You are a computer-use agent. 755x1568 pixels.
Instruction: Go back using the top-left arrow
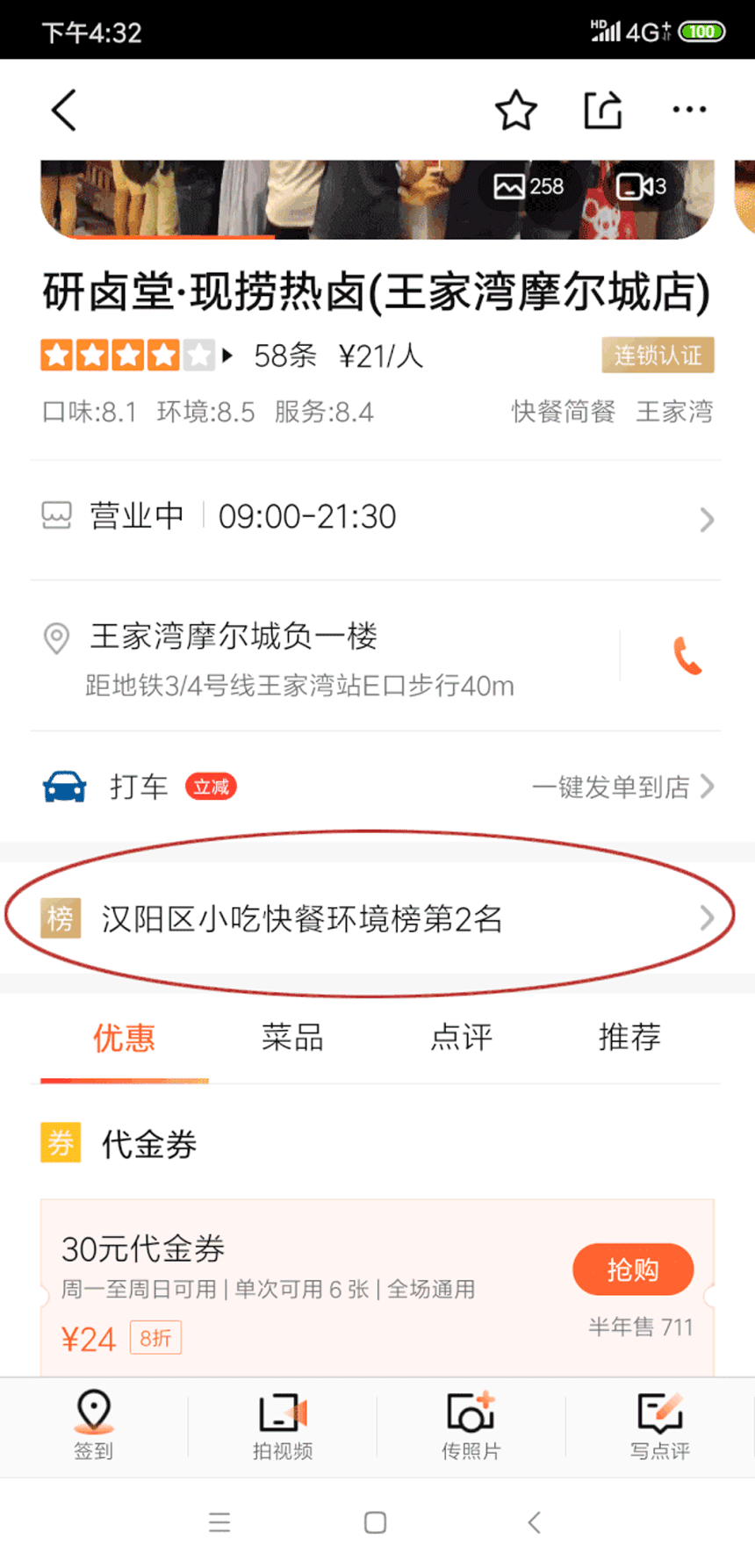[x=64, y=110]
